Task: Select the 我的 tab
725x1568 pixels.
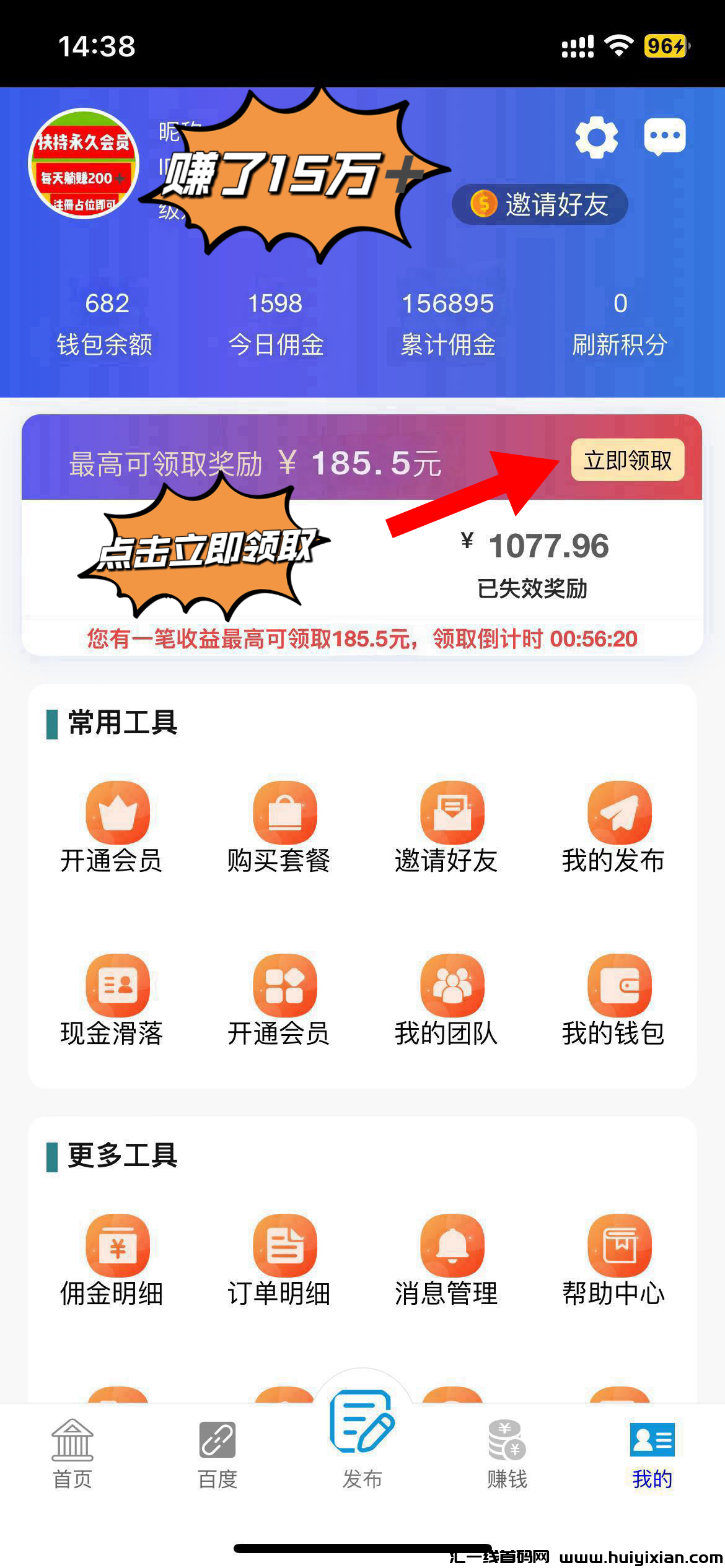Action: (652, 1453)
